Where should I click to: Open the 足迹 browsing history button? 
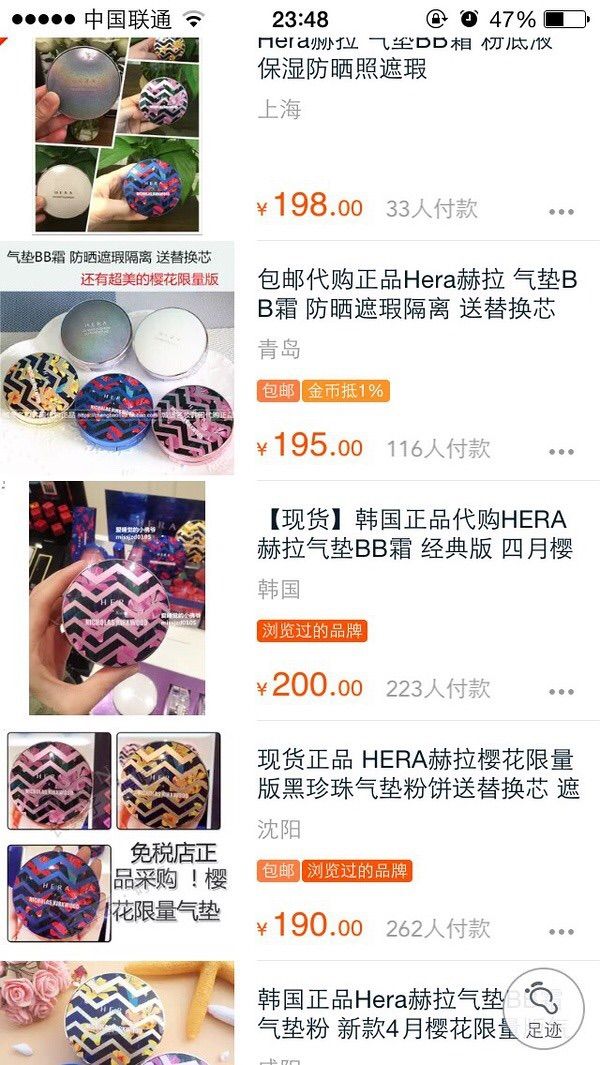coord(543,1008)
